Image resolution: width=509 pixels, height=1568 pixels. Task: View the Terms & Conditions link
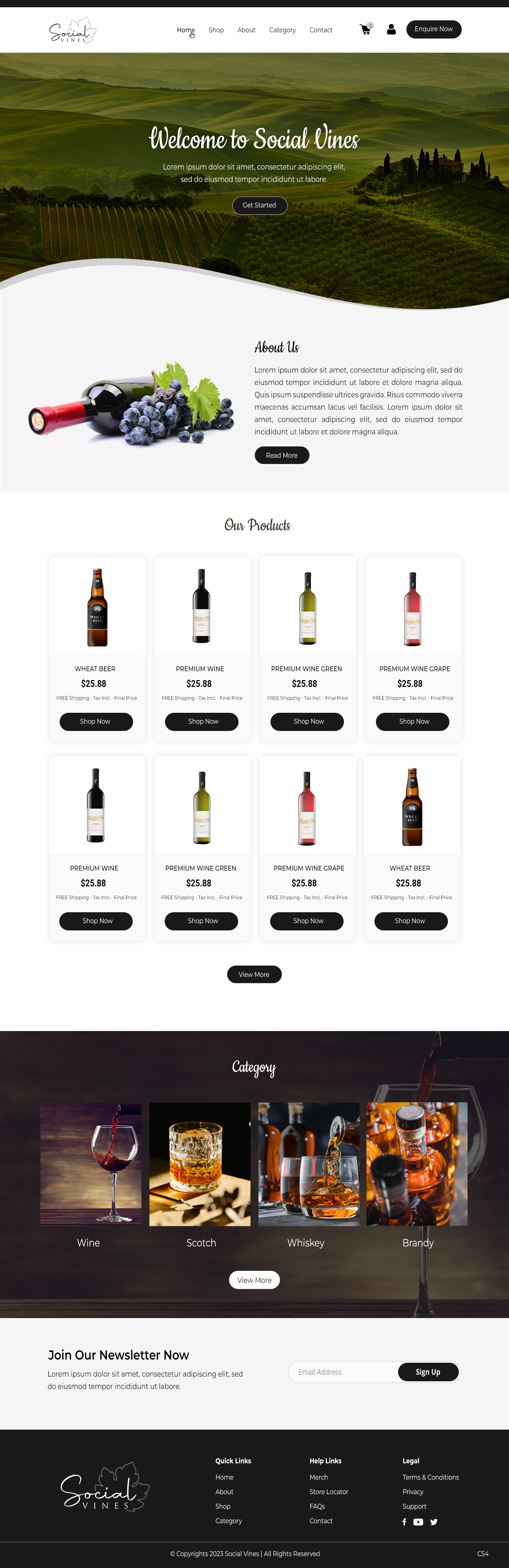(x=430, y=1477)
